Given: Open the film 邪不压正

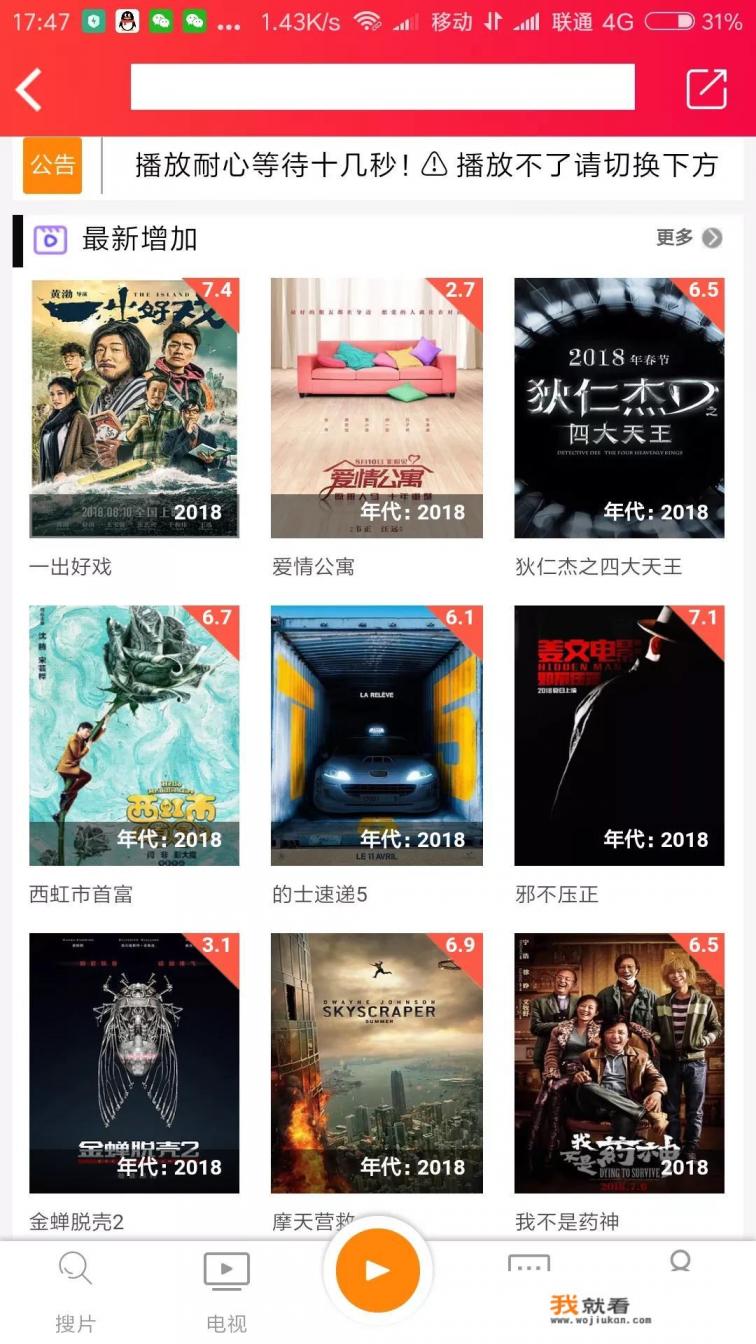Looking at the screenshot, I should click(619, 735).
